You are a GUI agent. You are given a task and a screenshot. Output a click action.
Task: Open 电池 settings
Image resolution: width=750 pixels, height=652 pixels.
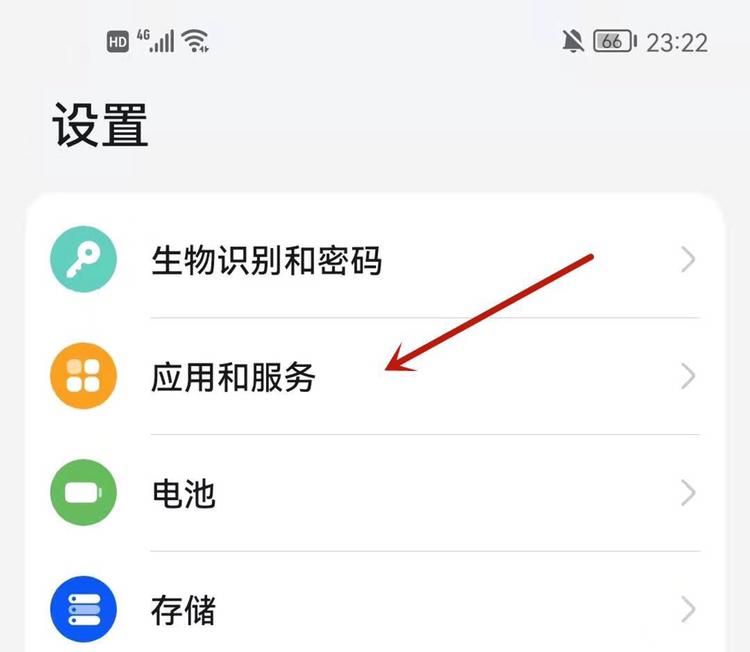coord(184,493)
